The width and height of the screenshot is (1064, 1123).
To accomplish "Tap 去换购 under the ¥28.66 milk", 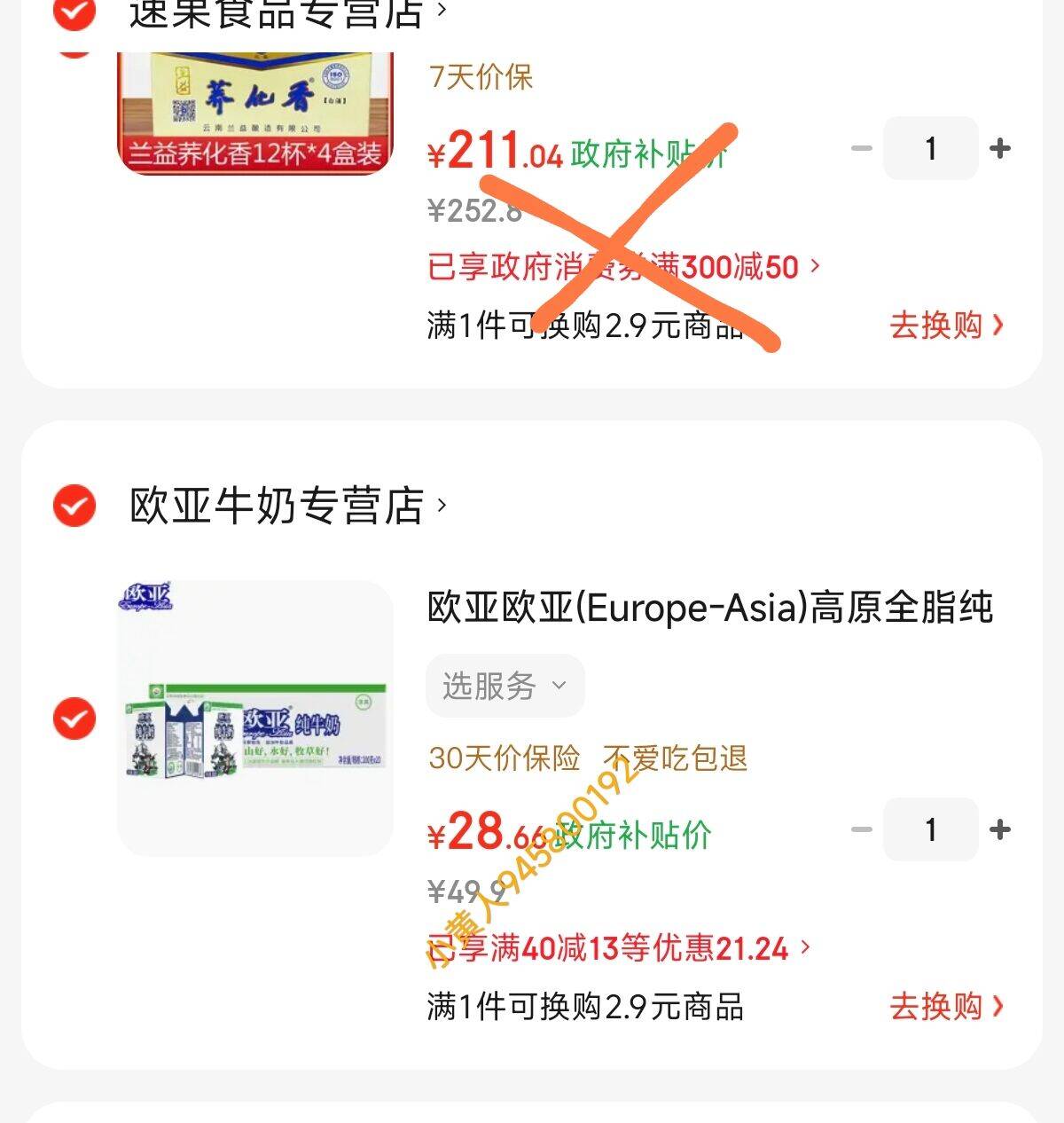I will (x=945, y=1007).
